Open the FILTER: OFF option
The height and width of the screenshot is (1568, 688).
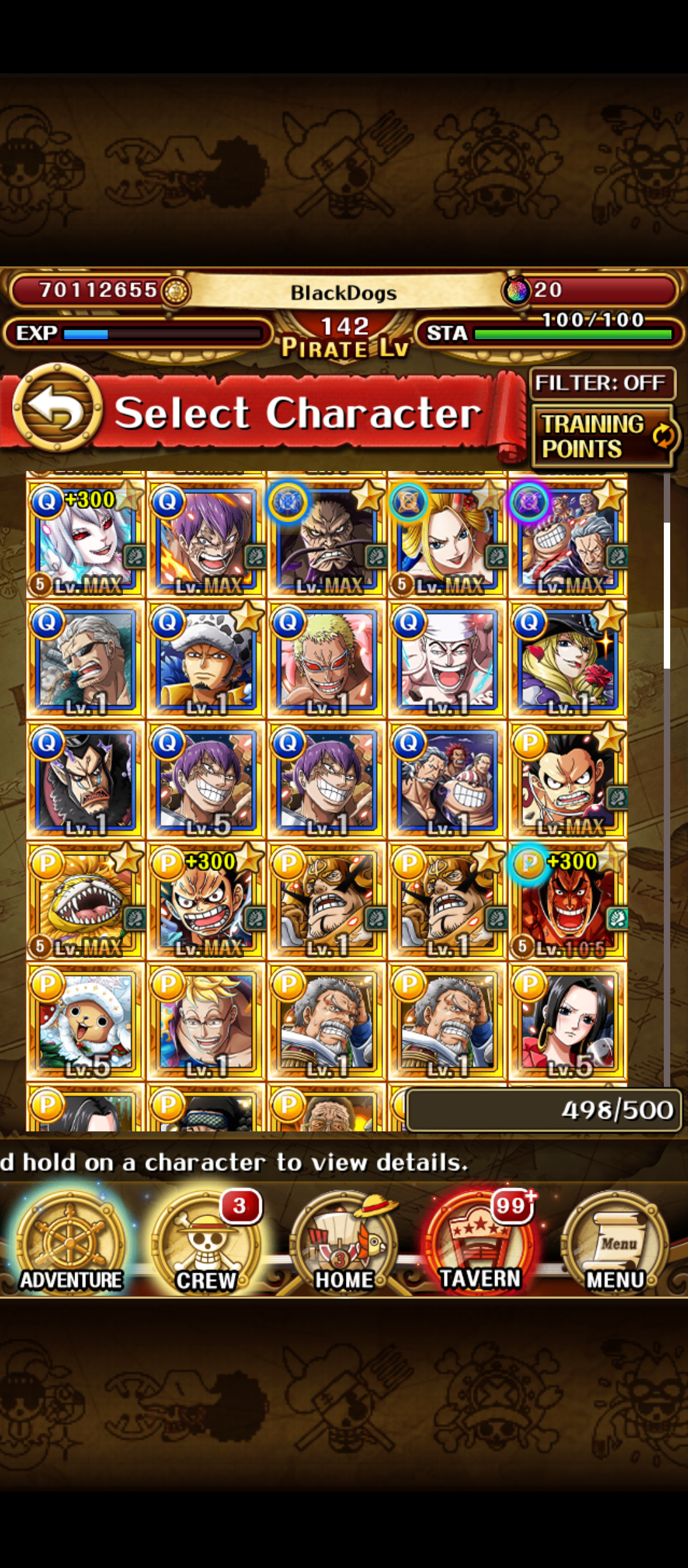(x=601, y=383)
